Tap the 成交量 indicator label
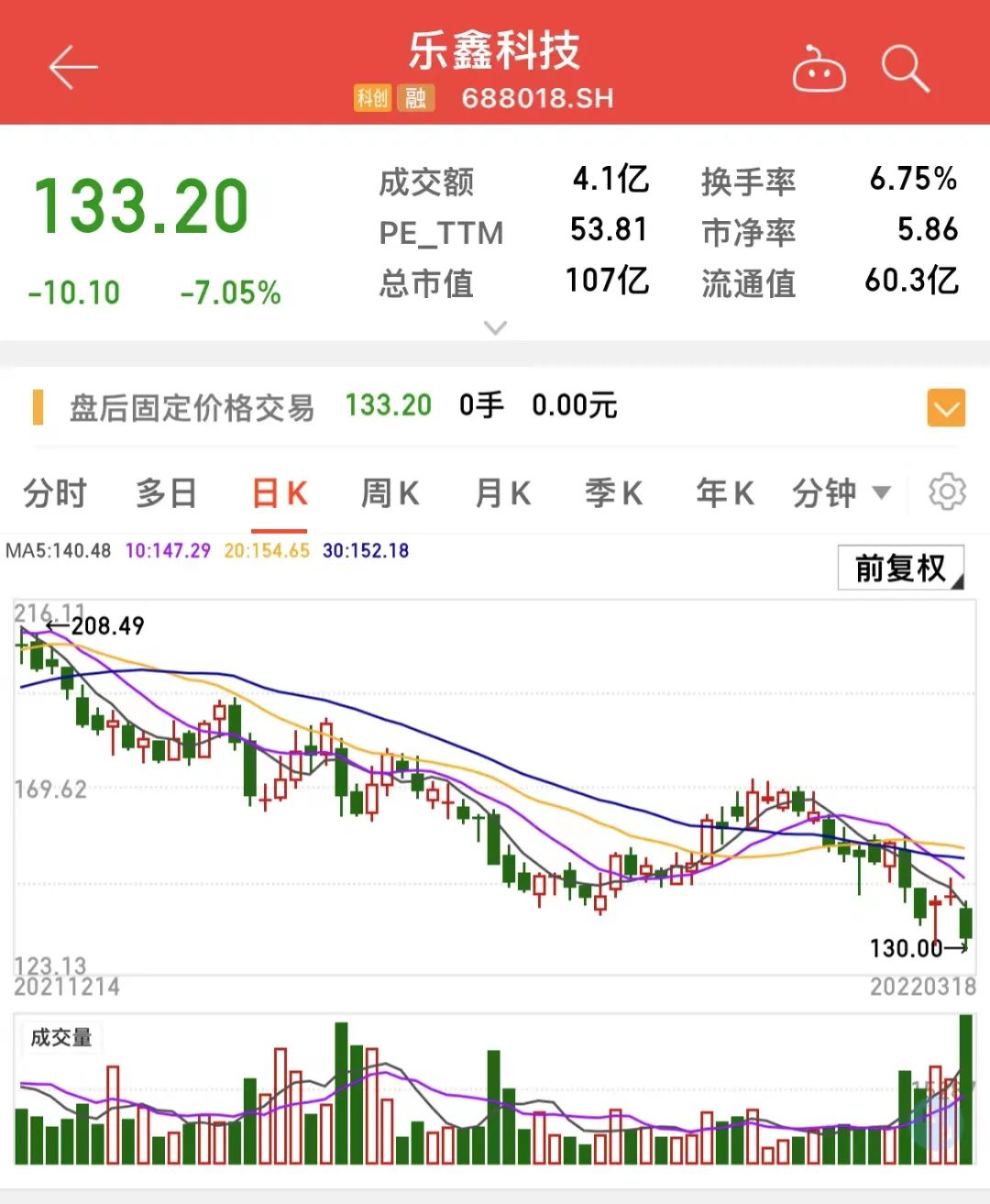The width and height of the screenshot is (990, 1204). coord(61,1037)
